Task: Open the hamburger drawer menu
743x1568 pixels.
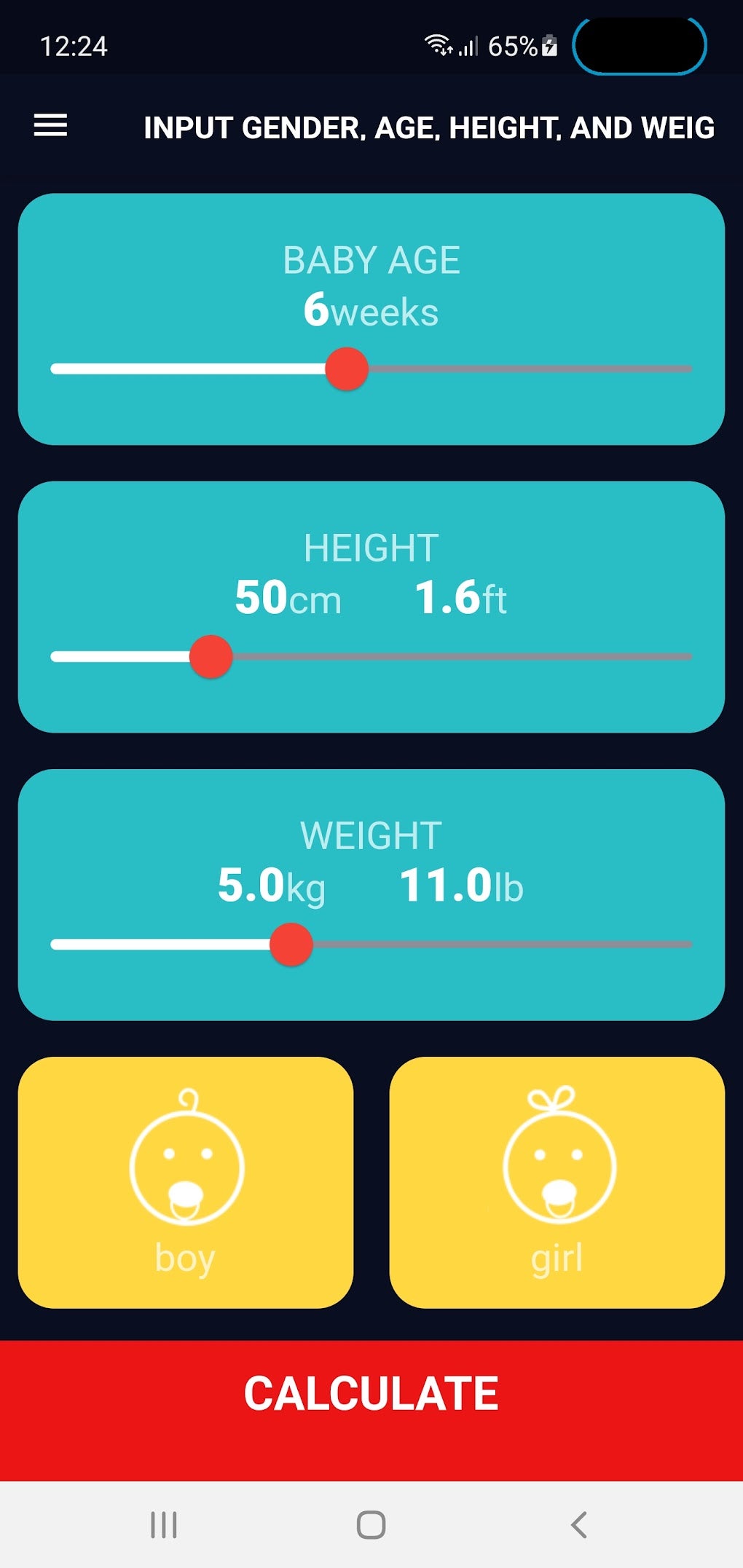Action: tap(50, 126)
